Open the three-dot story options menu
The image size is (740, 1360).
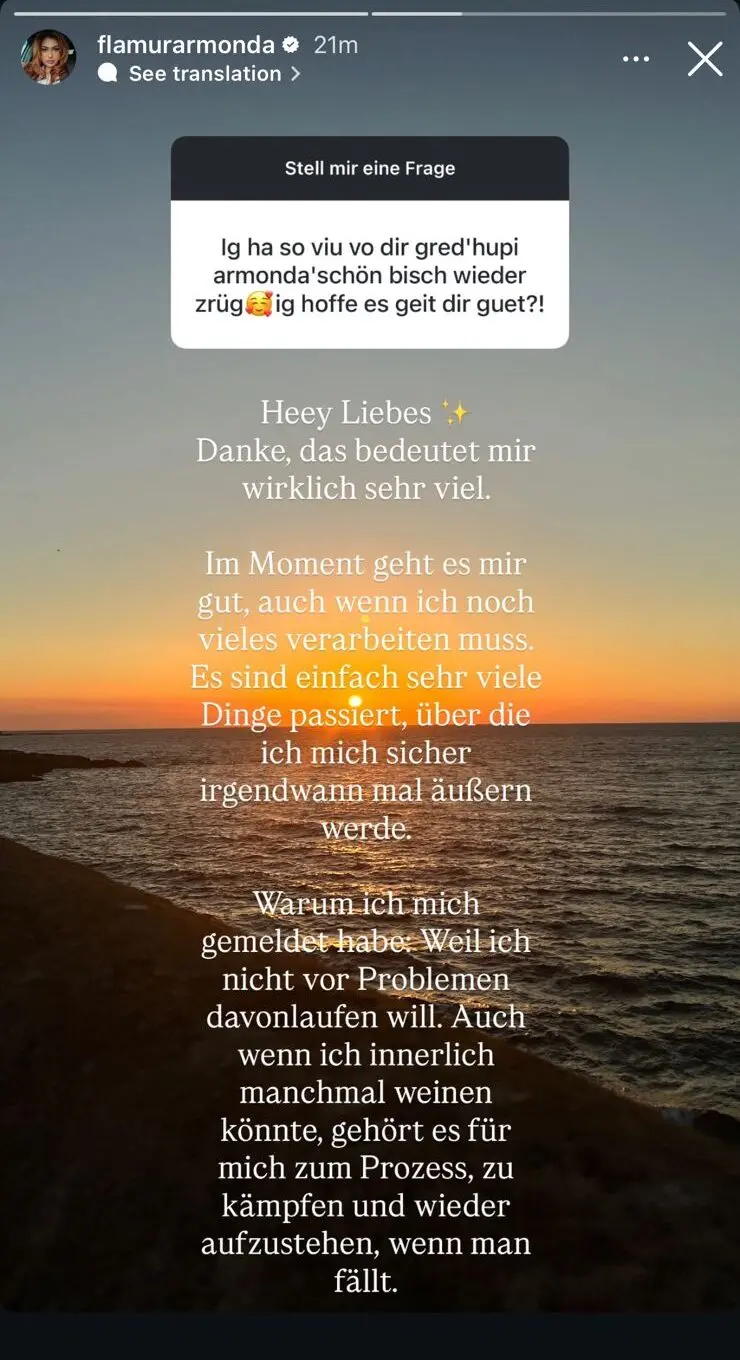(636, 60)
